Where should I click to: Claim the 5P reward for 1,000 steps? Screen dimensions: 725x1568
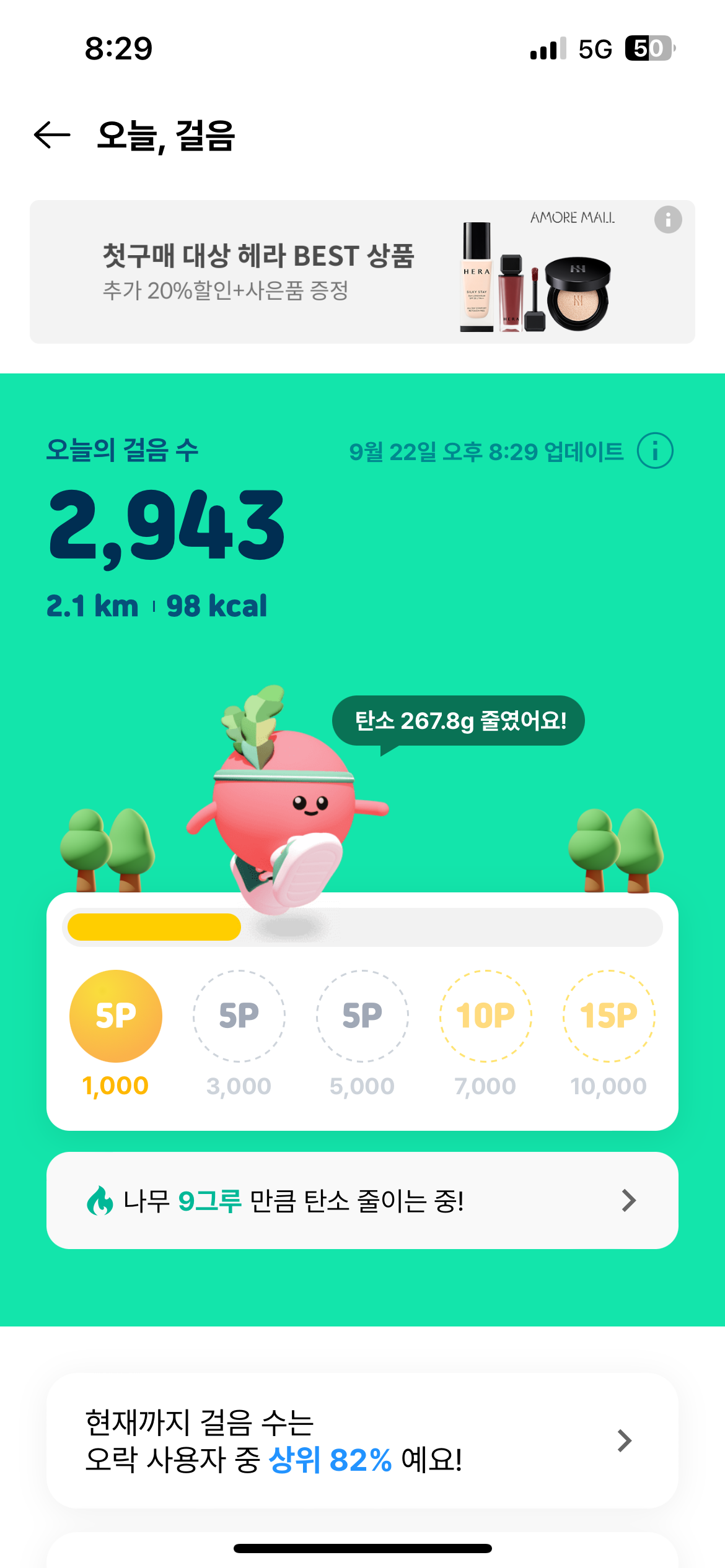coord(116,1016)
